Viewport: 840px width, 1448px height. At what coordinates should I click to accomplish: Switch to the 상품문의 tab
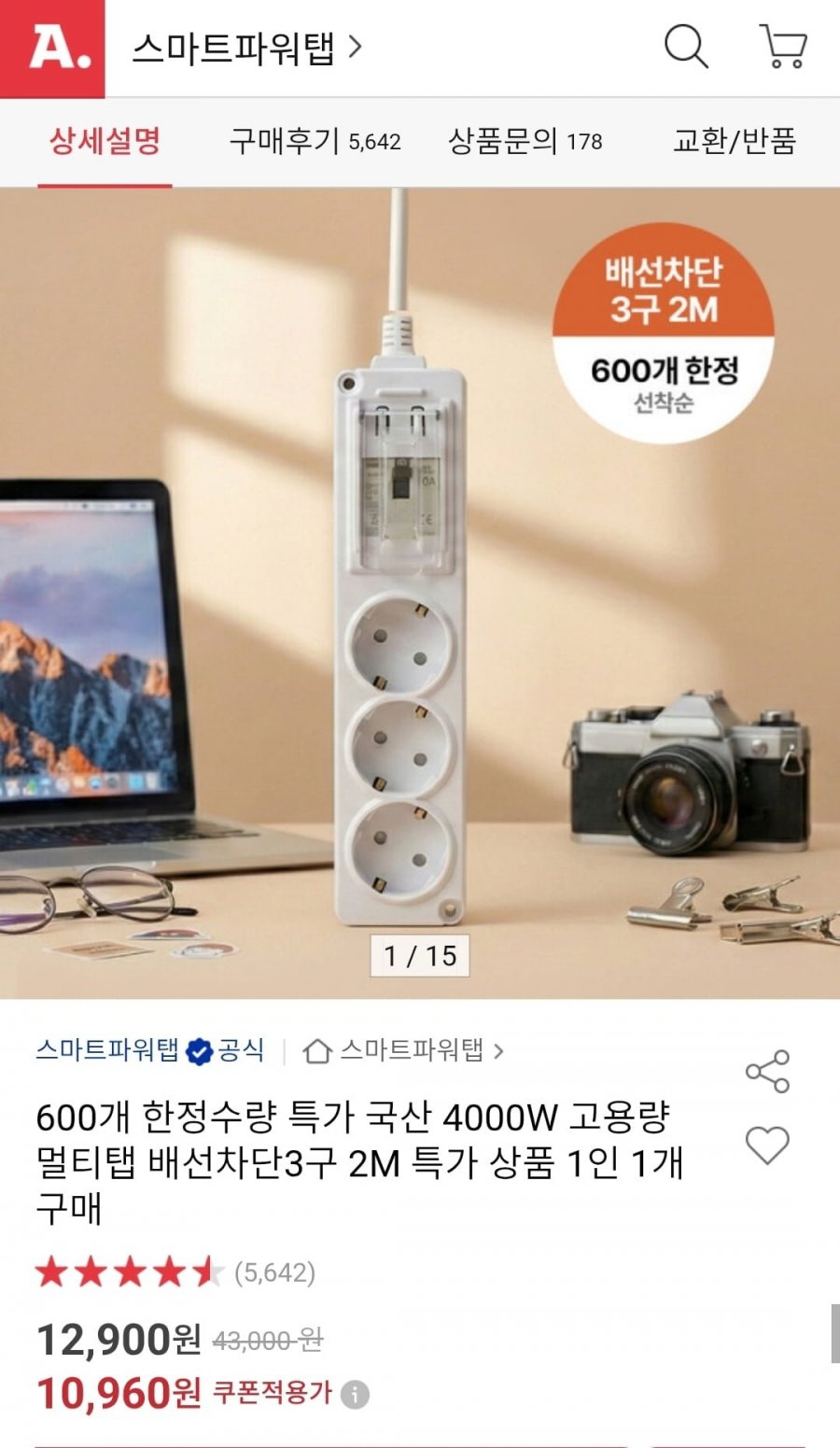pos(525,142)
